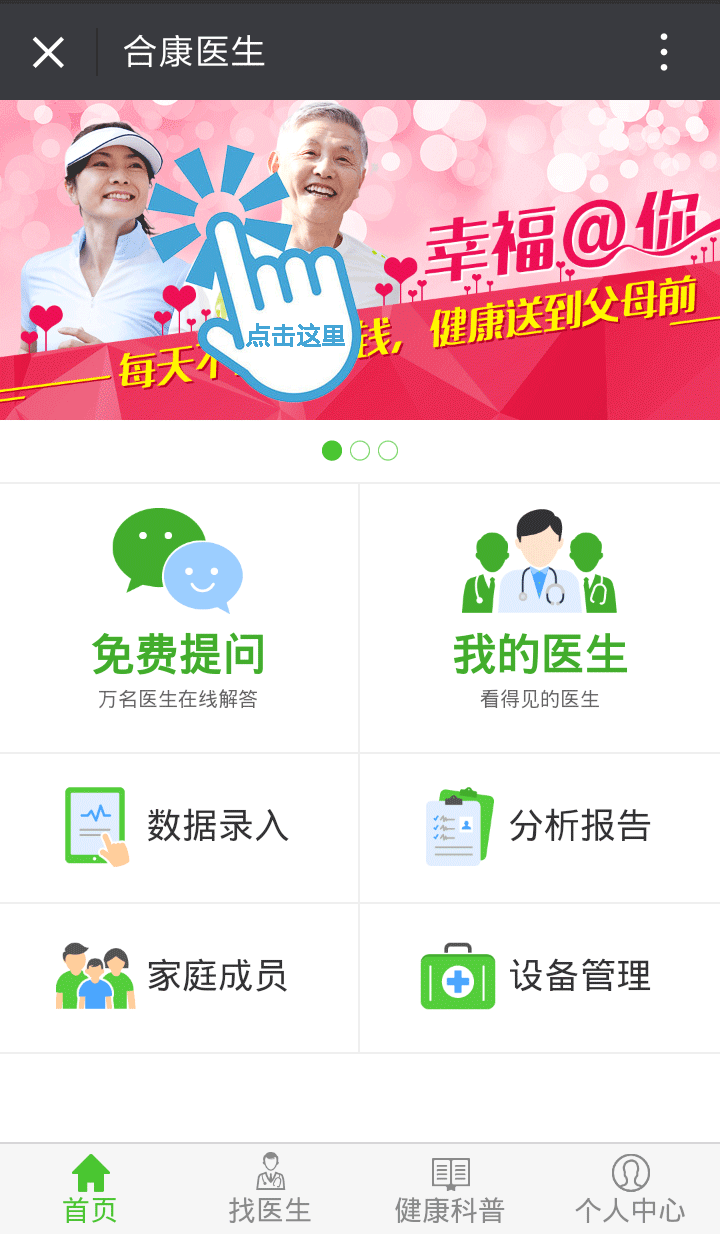
Task: View 分析报告 analysis report
Action: click(x=540, y=827)
